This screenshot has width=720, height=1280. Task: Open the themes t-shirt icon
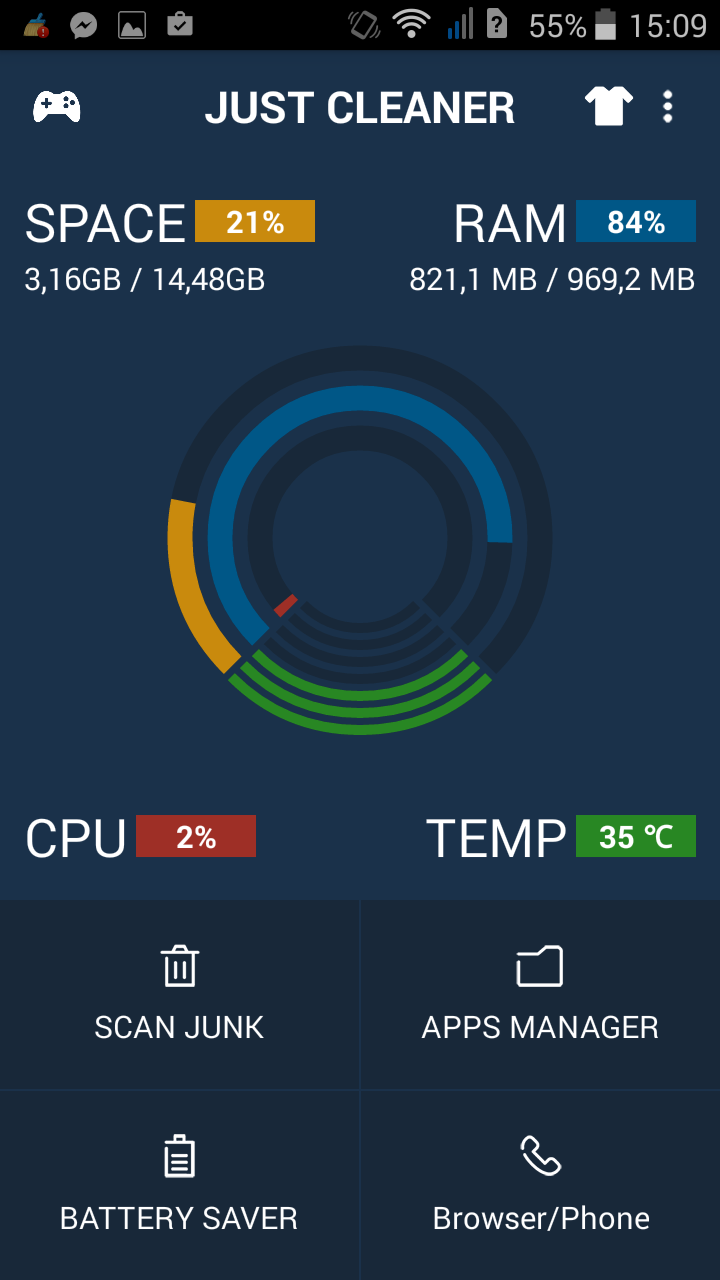tap(609, 106)
